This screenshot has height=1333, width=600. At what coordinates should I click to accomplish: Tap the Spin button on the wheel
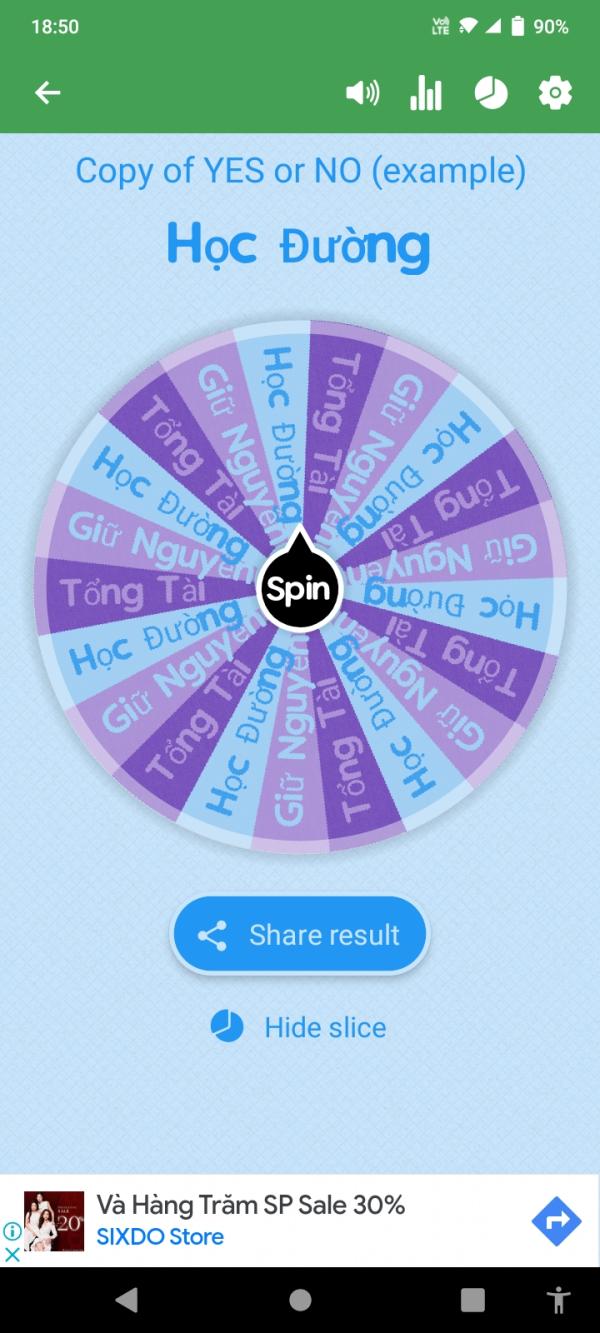(299, 589)
